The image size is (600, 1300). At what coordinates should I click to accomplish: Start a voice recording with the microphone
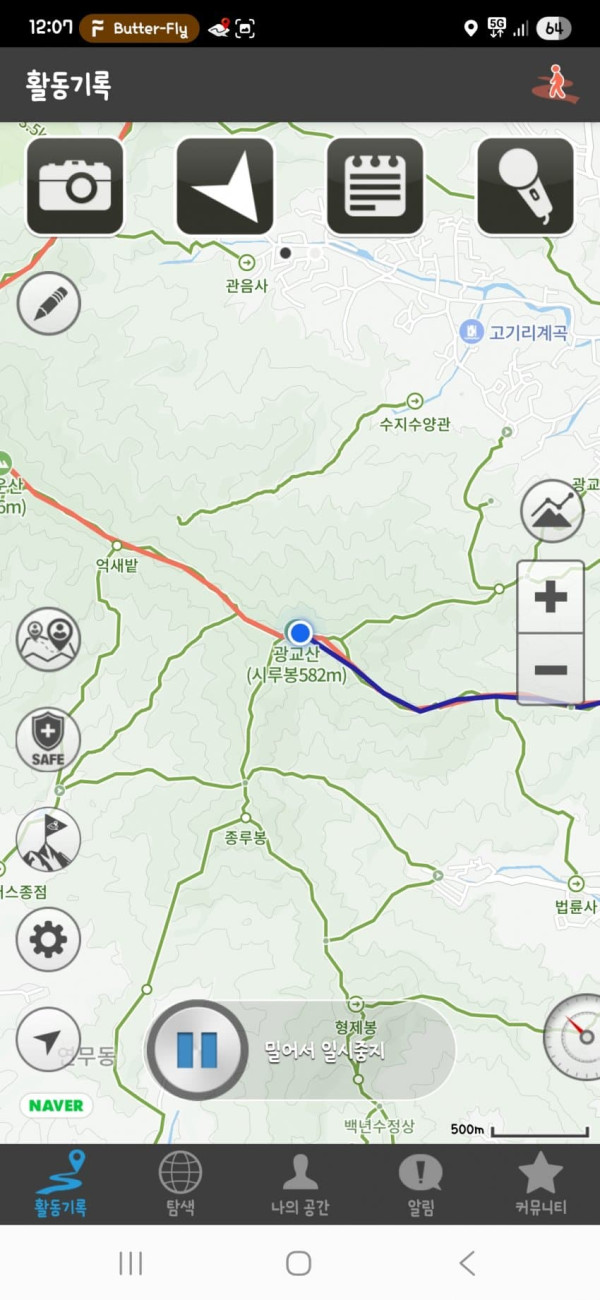[x=525, y=186]
